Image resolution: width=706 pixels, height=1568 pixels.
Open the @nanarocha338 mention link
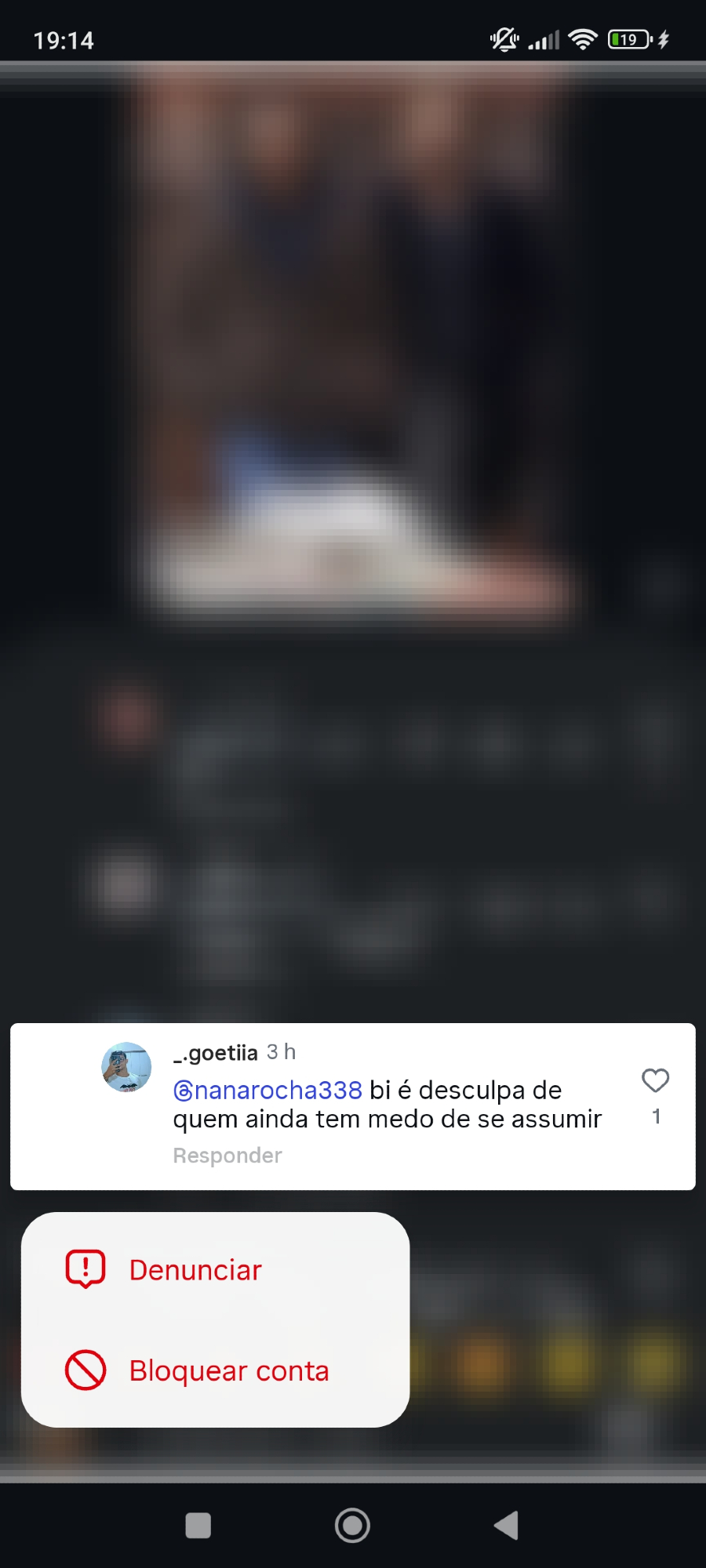pyautogui.click(x=267, y=1091)
